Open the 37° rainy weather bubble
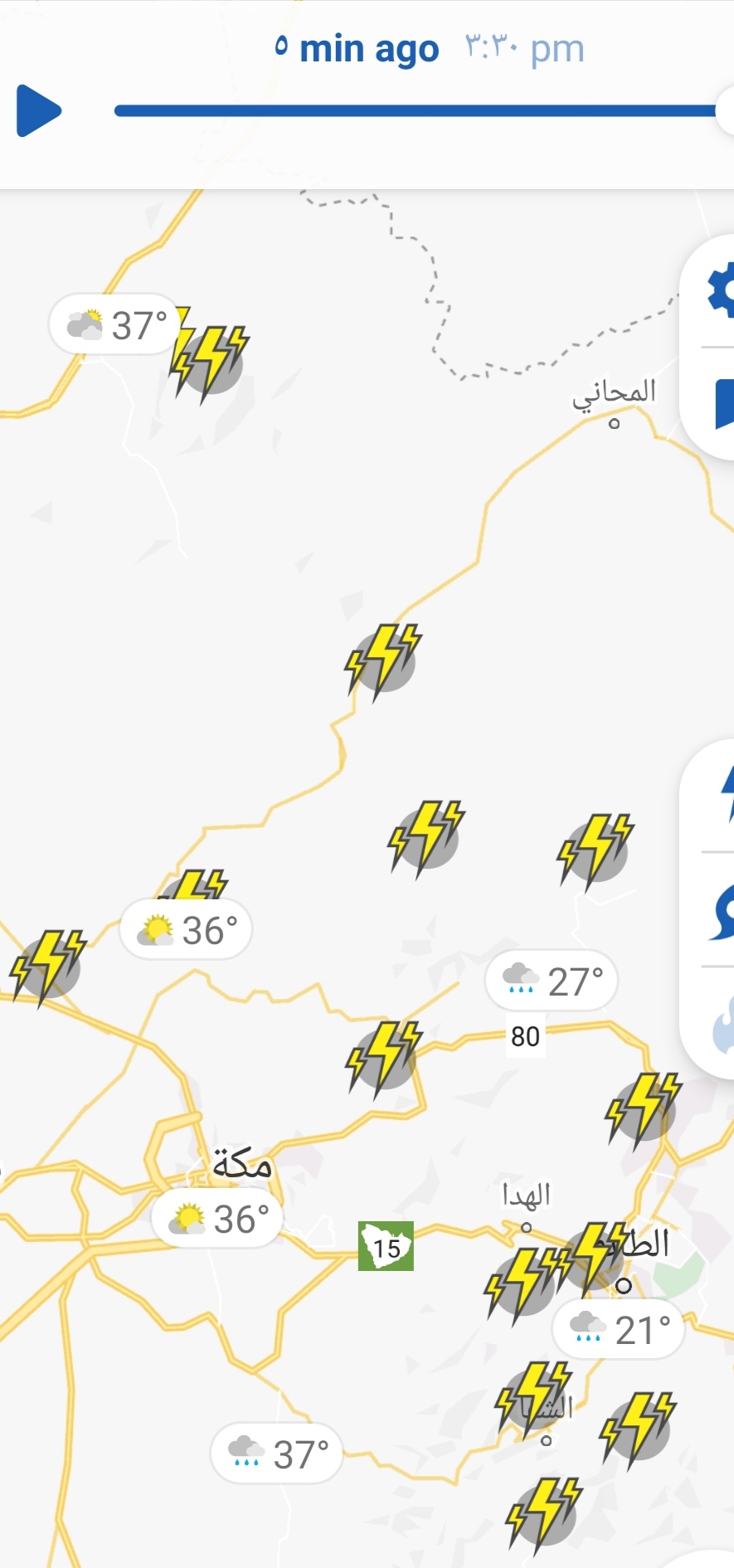734x1568 pixels. point(277,1454)
